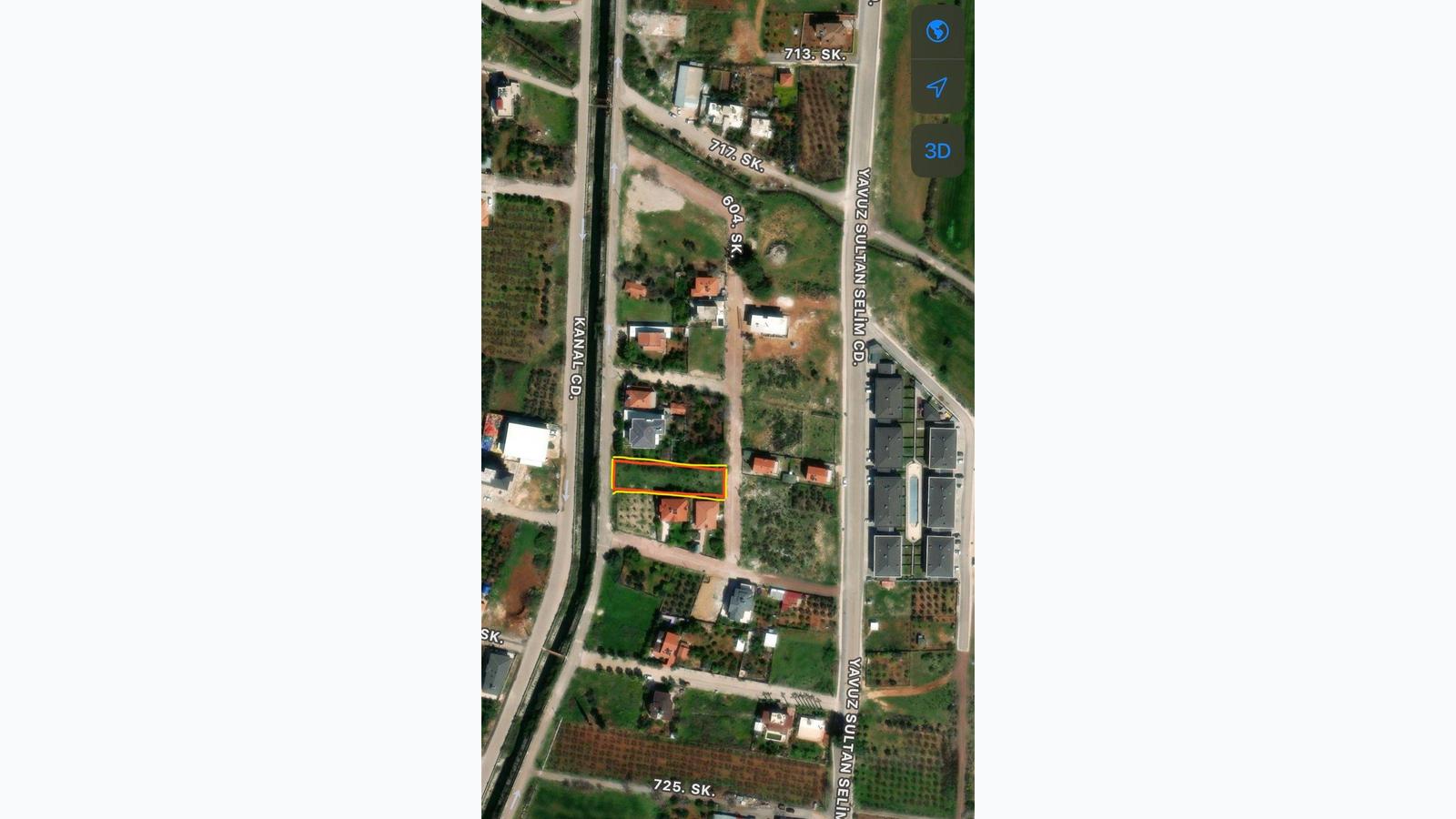The height and width of the screenshot is (819, 1456).
Task: Center map on current location
Action: [x=937, y=87]
